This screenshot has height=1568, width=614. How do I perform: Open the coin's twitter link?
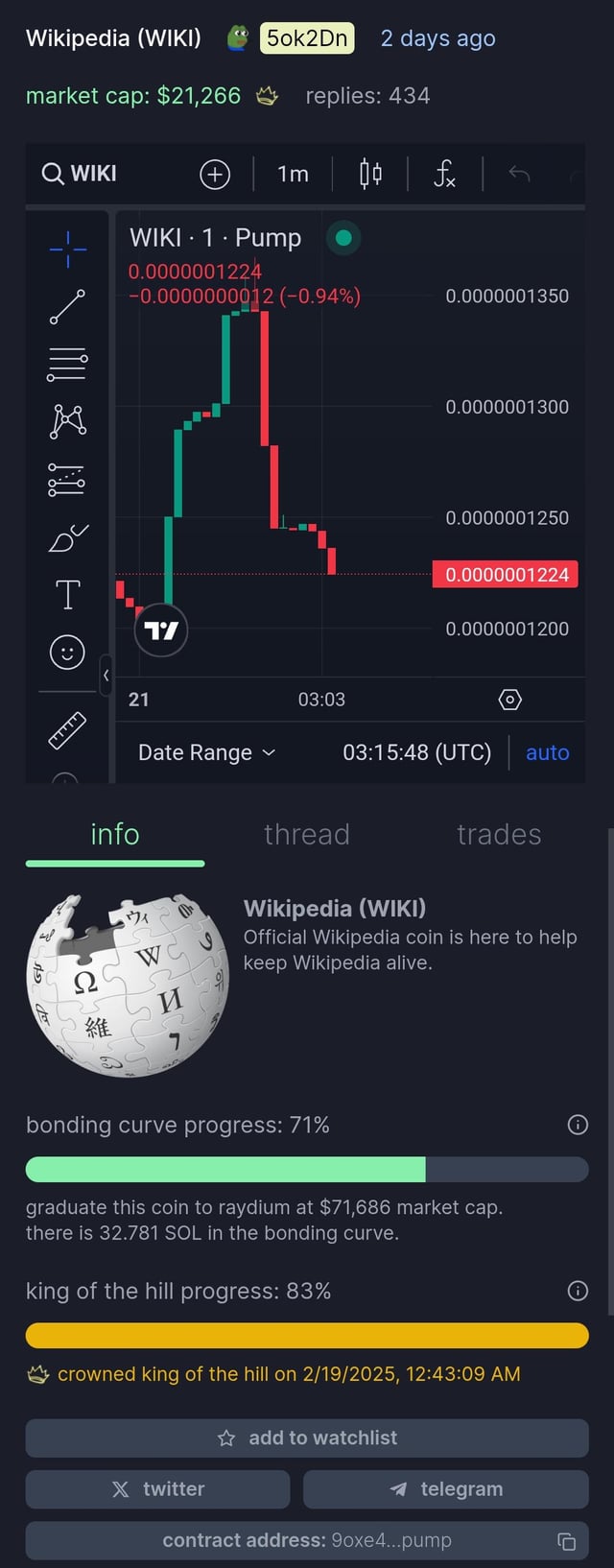pyautogui.click(x=158, y=1489)
